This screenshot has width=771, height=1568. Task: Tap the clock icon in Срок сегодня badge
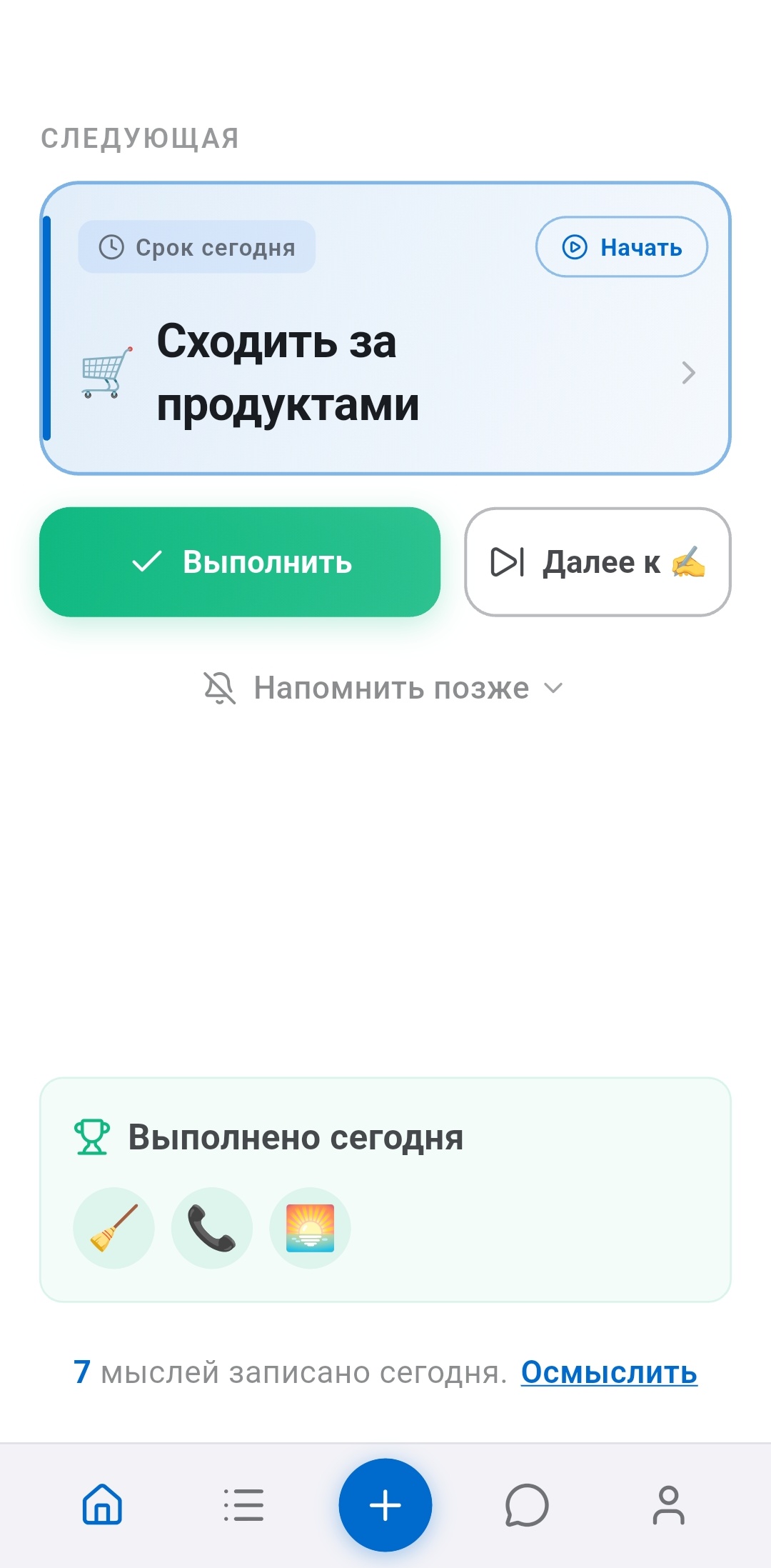pyautogui.click(x=111, y=246)
